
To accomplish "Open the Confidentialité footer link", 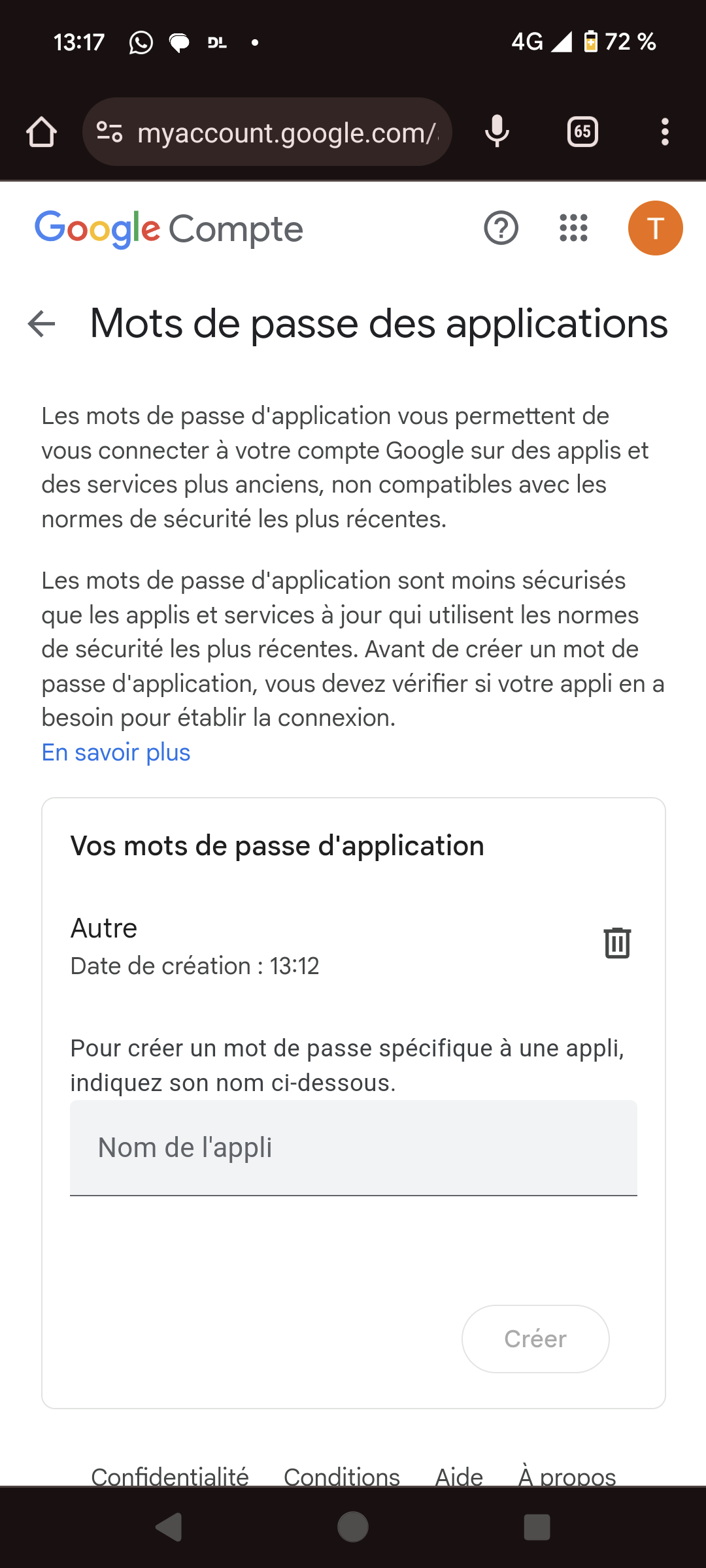I will pyautogui.click(x=170, y=1475).
